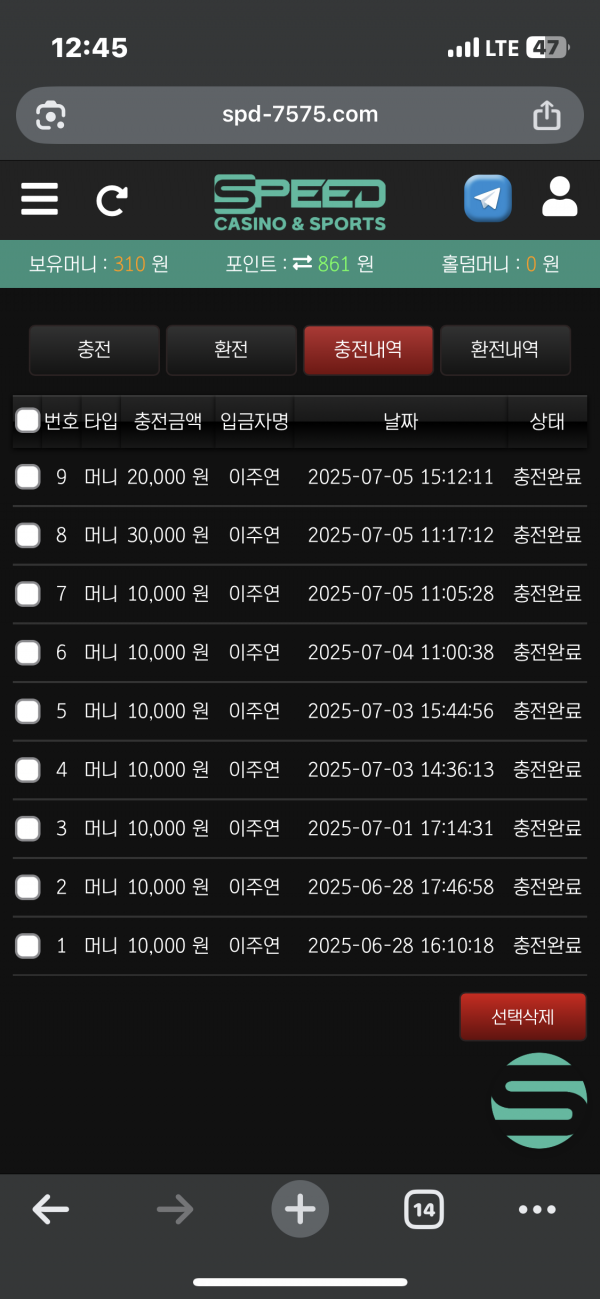Tap the refresh icon in header
This screenshot has height=1299, width=600.
[x=111, y=201]
